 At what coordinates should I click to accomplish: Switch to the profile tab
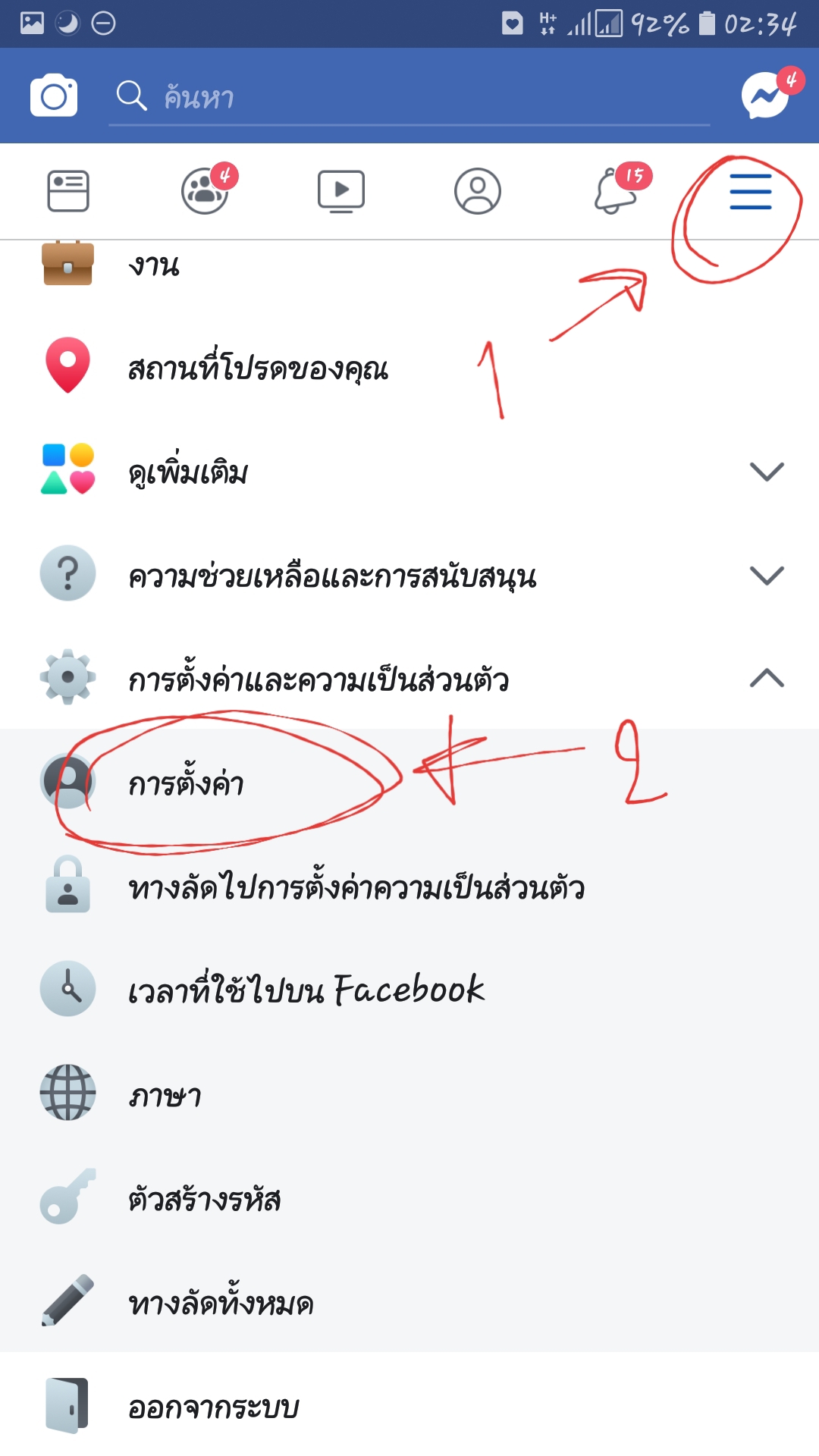[478, 191]
